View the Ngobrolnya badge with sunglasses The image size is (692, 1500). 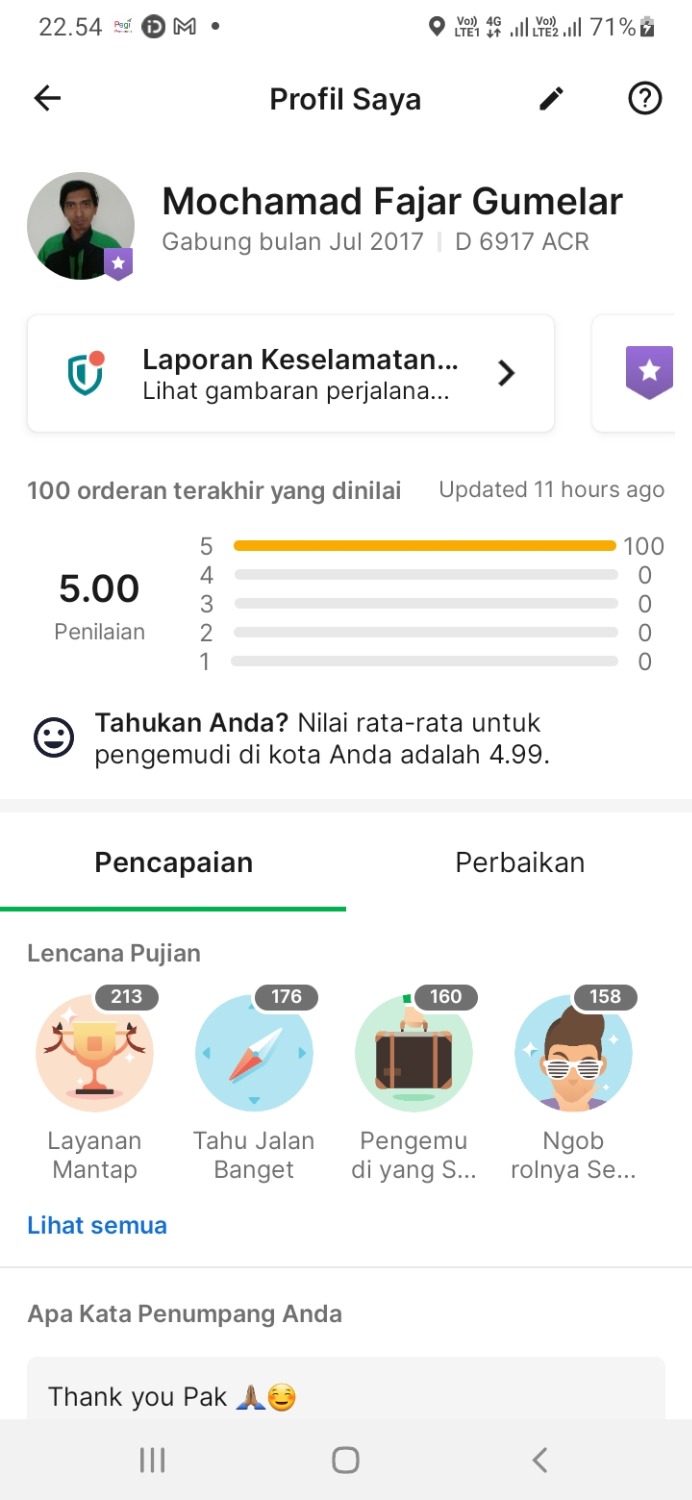pyautogui.click(x=573, y=1054)
